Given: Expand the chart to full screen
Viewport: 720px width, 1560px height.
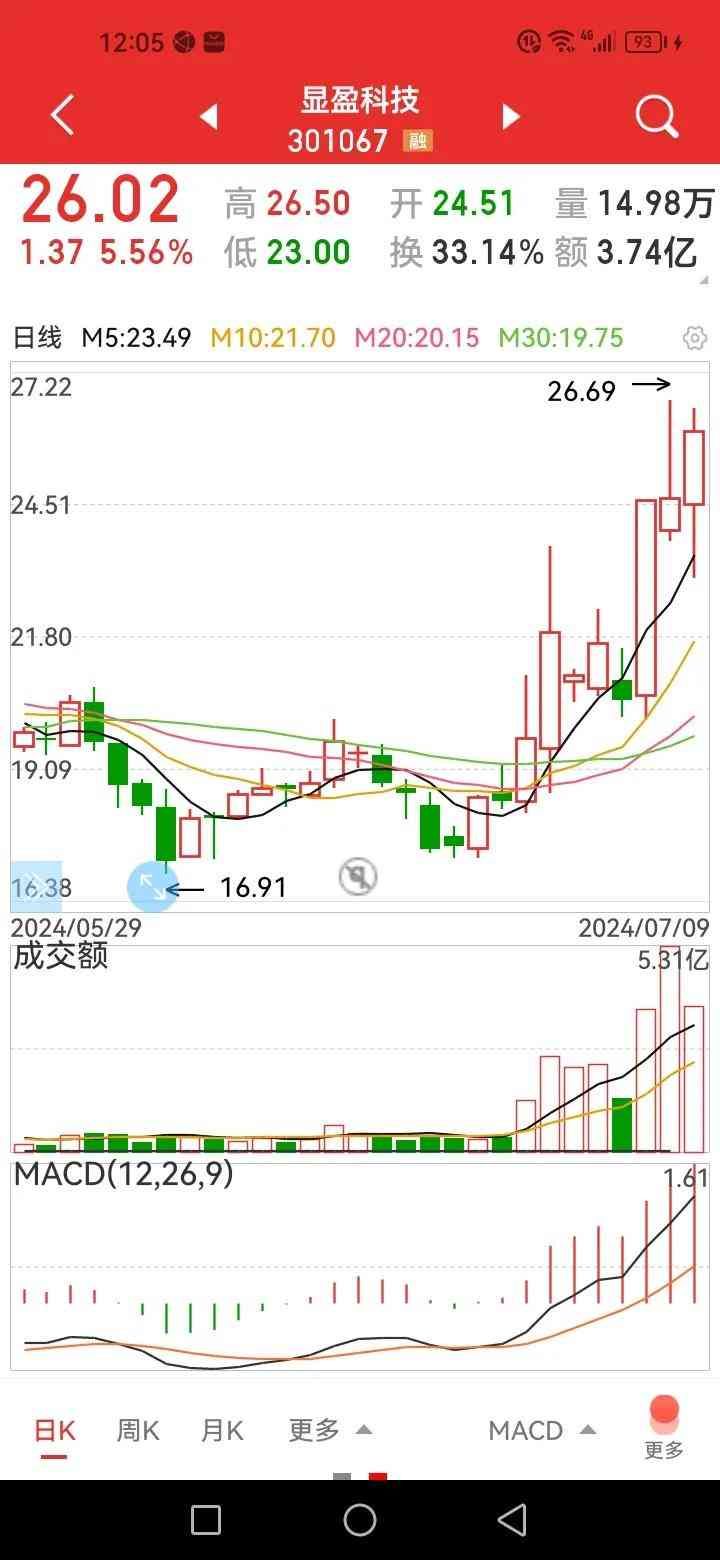Looking at the screenshot, I should click(152, 886).
